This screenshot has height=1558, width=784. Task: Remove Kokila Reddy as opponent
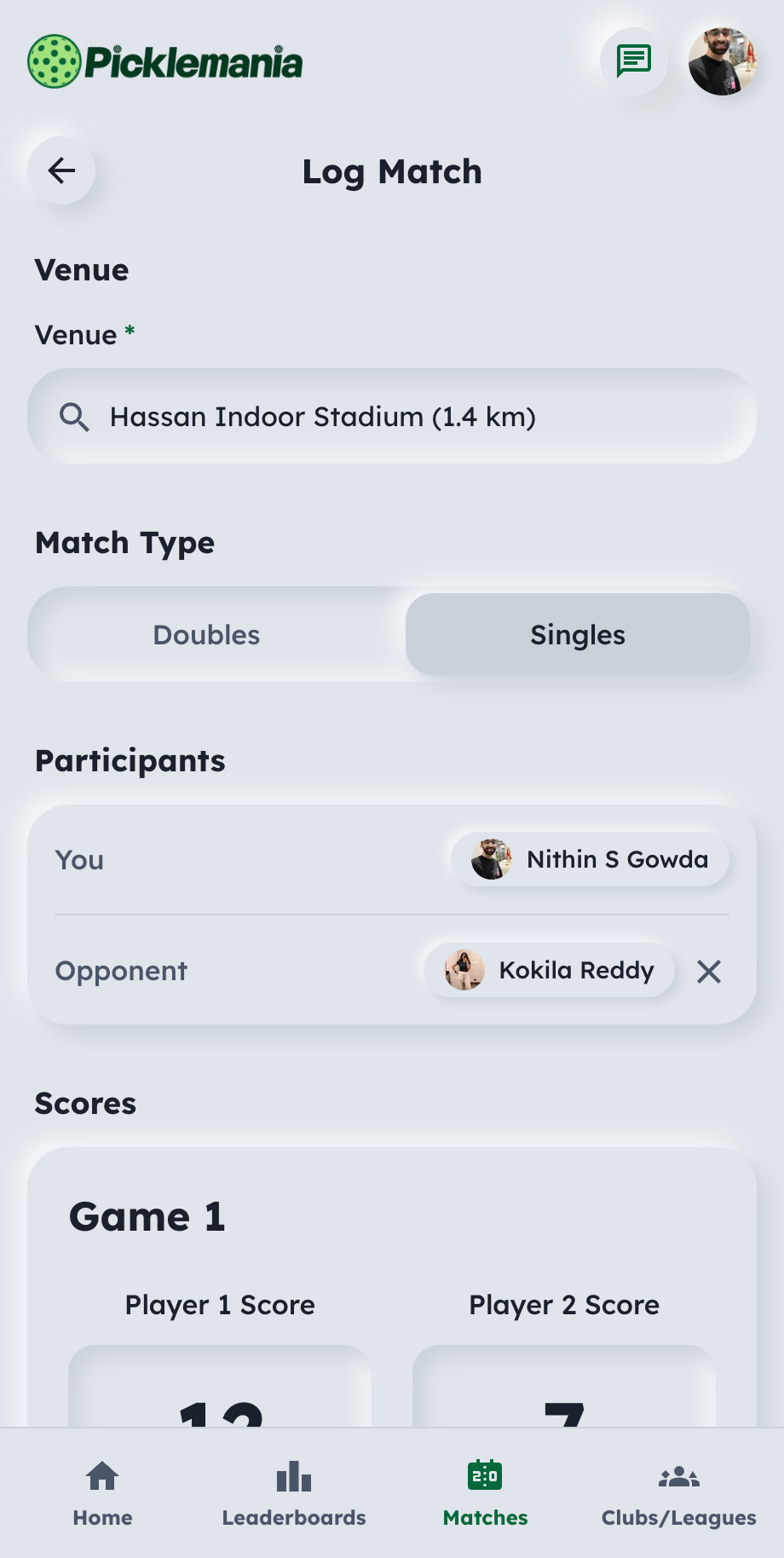(708, 972)
